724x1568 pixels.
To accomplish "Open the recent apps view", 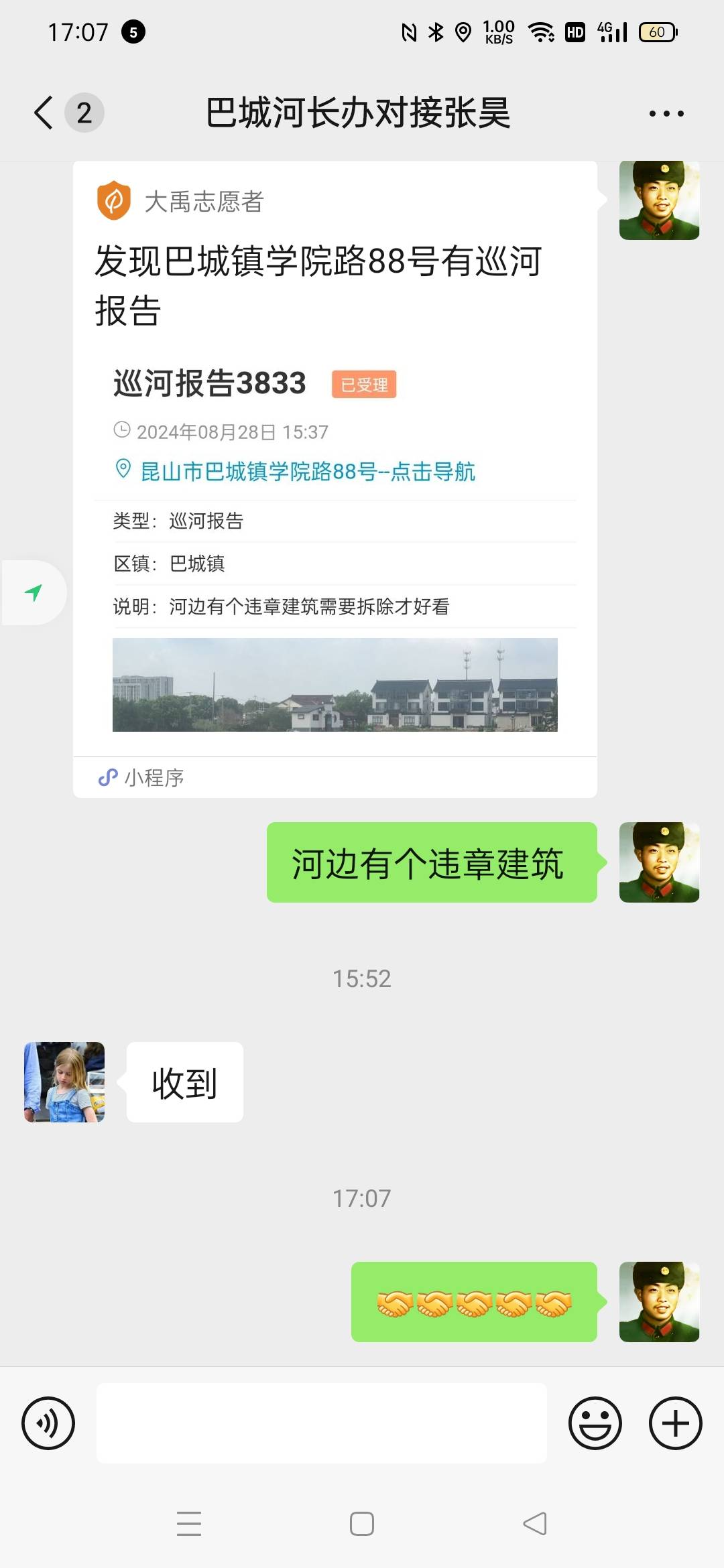I will (189, 1524).
